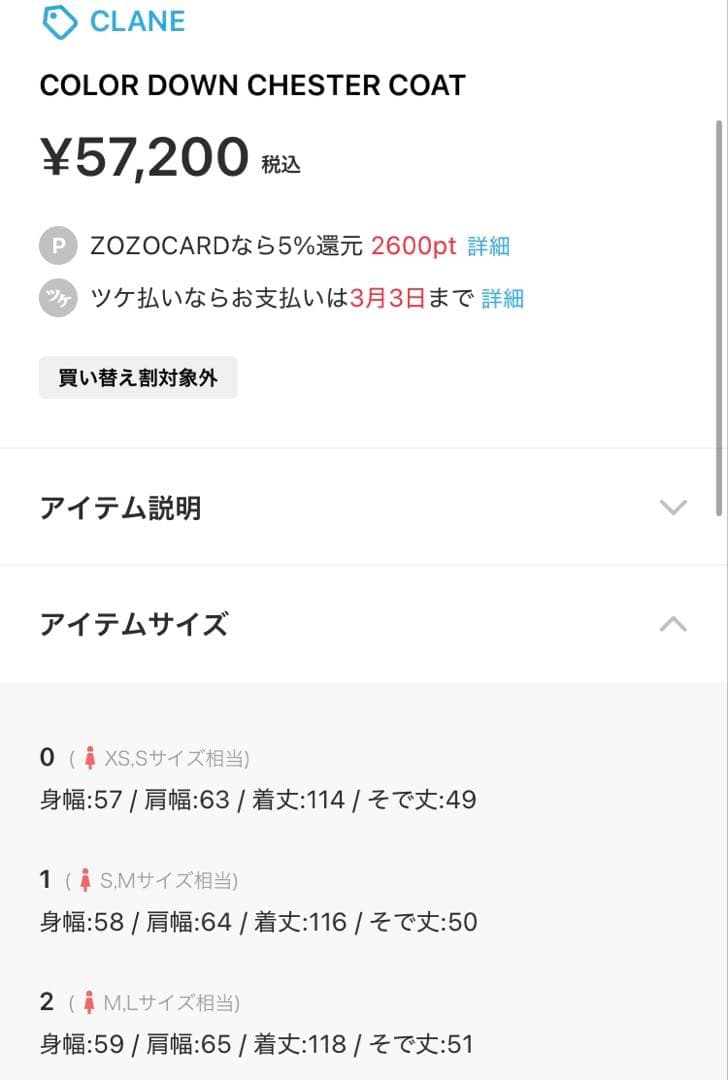The image size is (728, 1080).
Task: View ZOZOCARD 5% points details link
Action: click(489, 246)
